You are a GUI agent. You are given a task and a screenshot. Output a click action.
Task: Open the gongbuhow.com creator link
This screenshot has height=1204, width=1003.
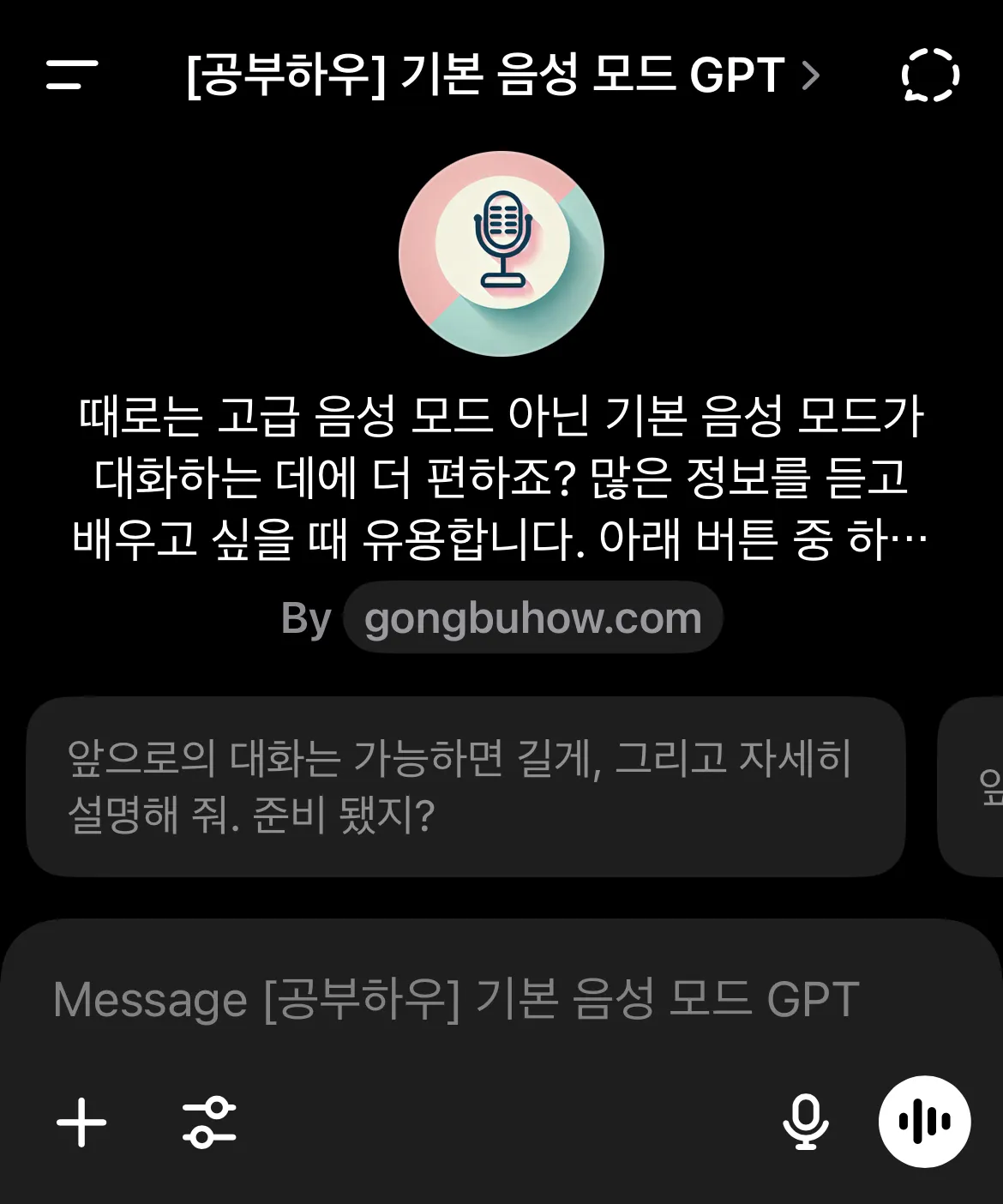(532, 618)
